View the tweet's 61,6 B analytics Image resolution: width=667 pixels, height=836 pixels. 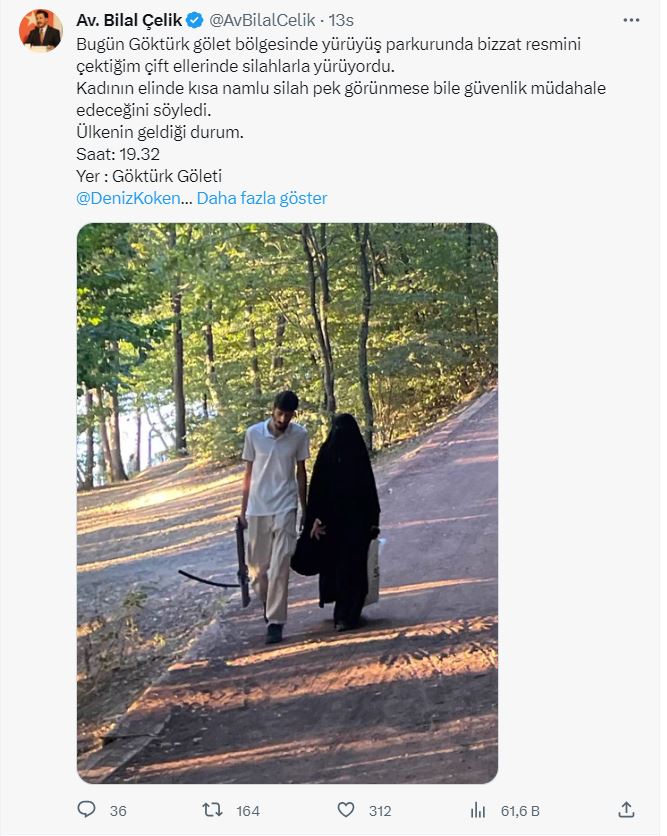(x=479, y=810)
